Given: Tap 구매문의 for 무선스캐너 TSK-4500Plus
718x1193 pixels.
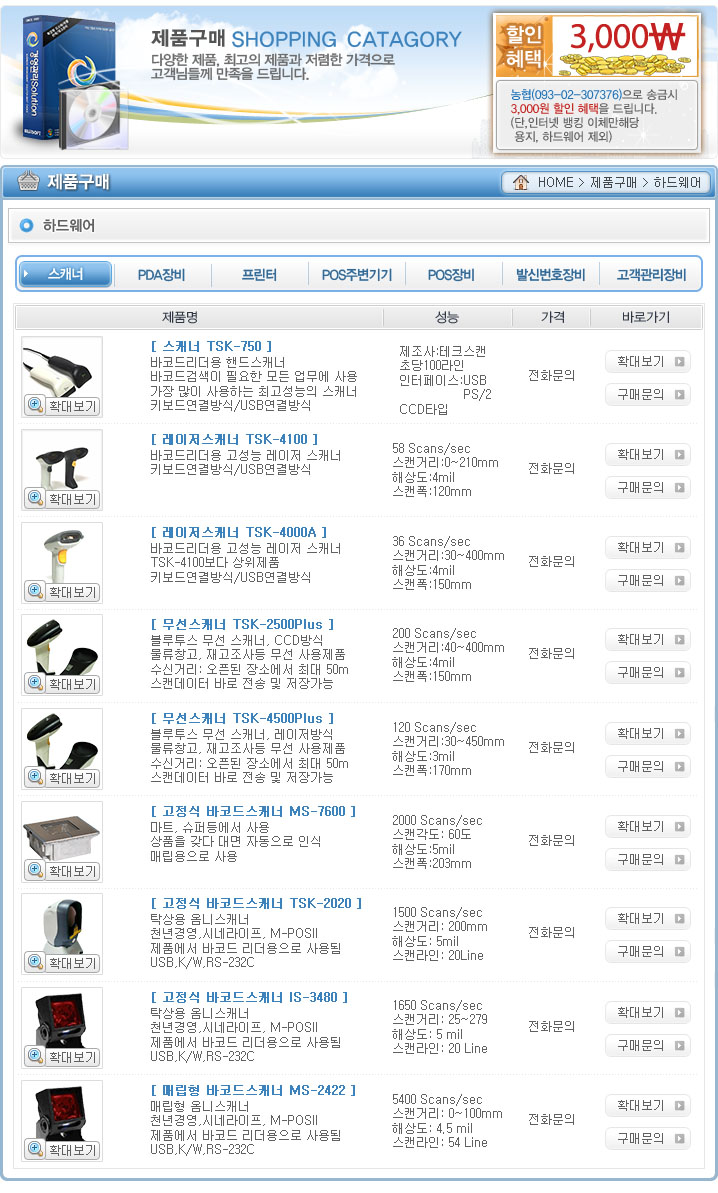Looking at the screenshot, I should point(648,766).
